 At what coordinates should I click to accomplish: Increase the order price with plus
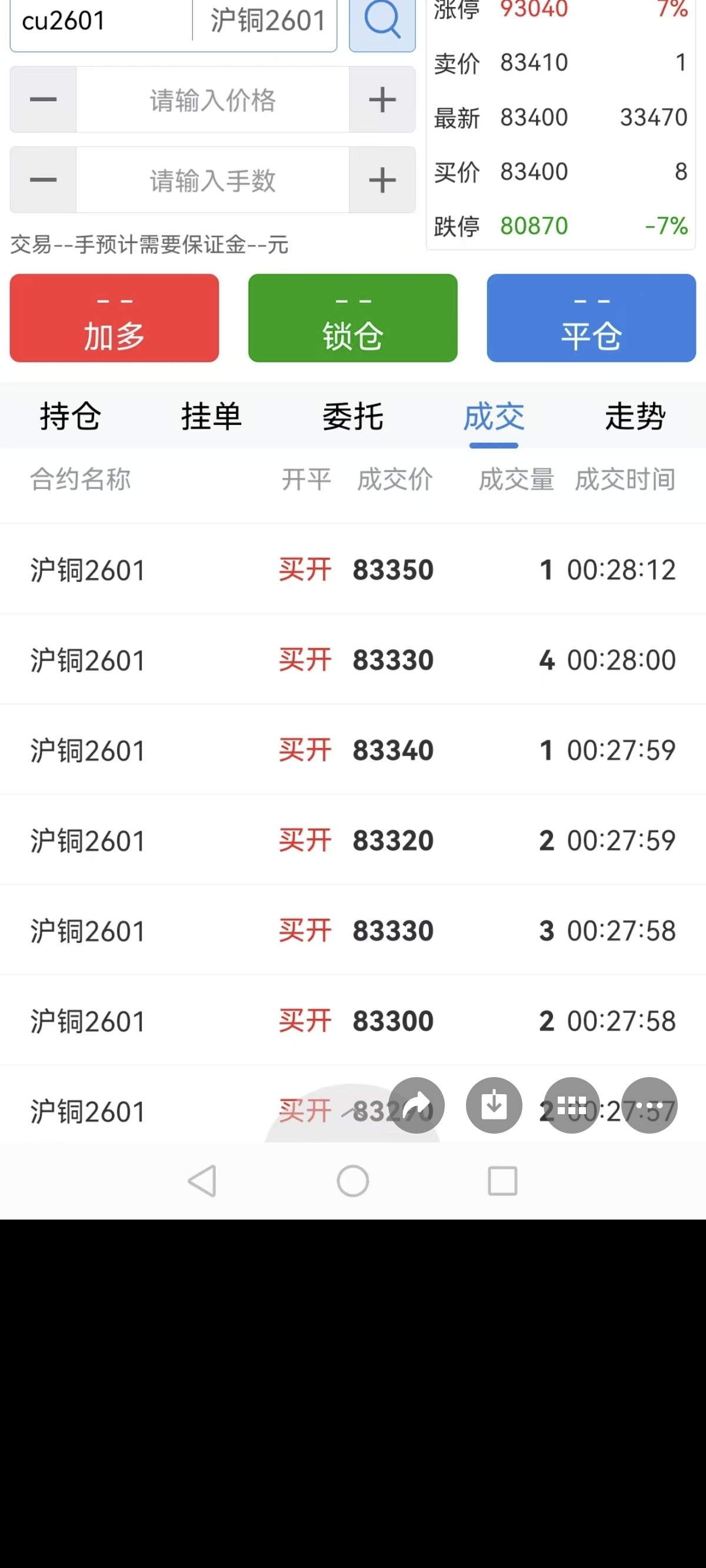click(382, 99)
